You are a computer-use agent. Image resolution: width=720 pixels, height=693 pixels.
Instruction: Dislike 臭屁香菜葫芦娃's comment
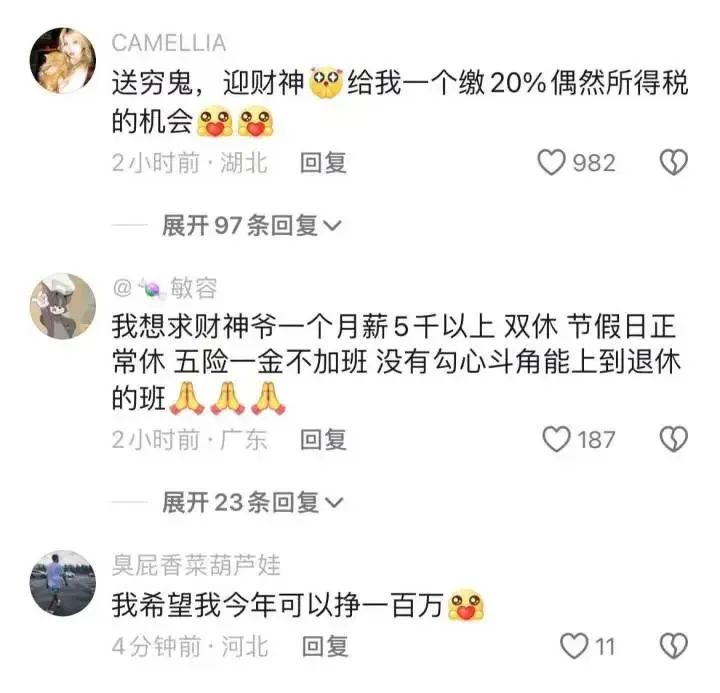(675, 646)
